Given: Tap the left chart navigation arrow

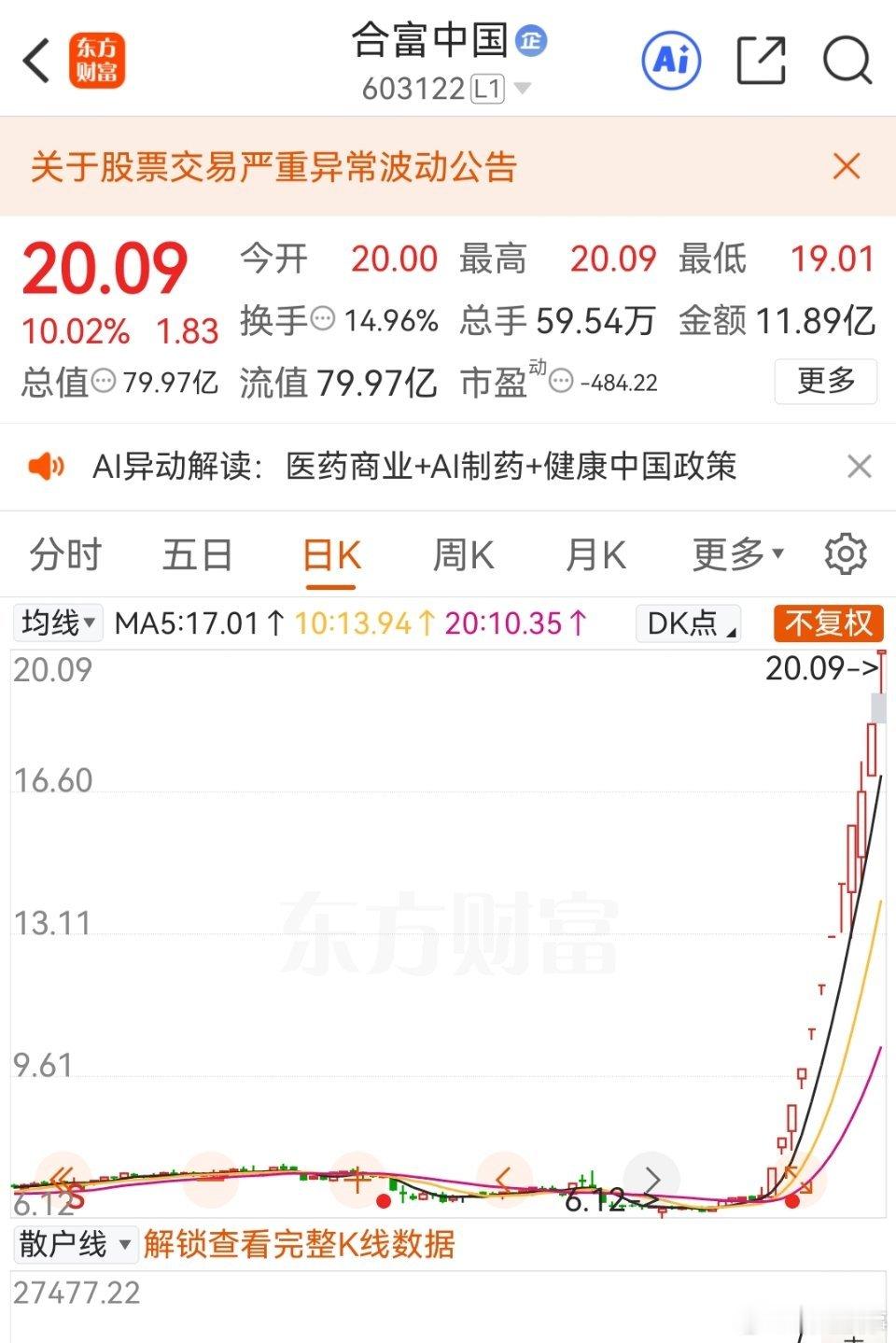Looking at the screenshot, I should pos(504,1180).
